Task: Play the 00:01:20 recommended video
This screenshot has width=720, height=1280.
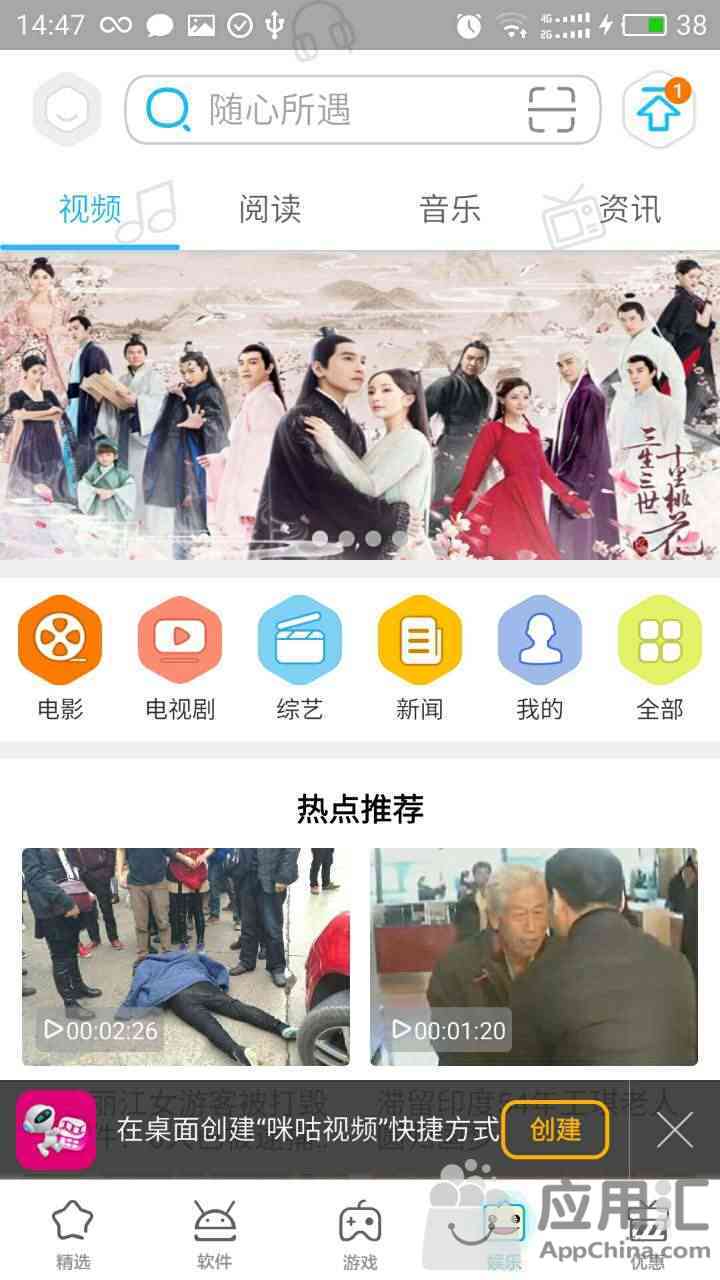Action: 533,956
